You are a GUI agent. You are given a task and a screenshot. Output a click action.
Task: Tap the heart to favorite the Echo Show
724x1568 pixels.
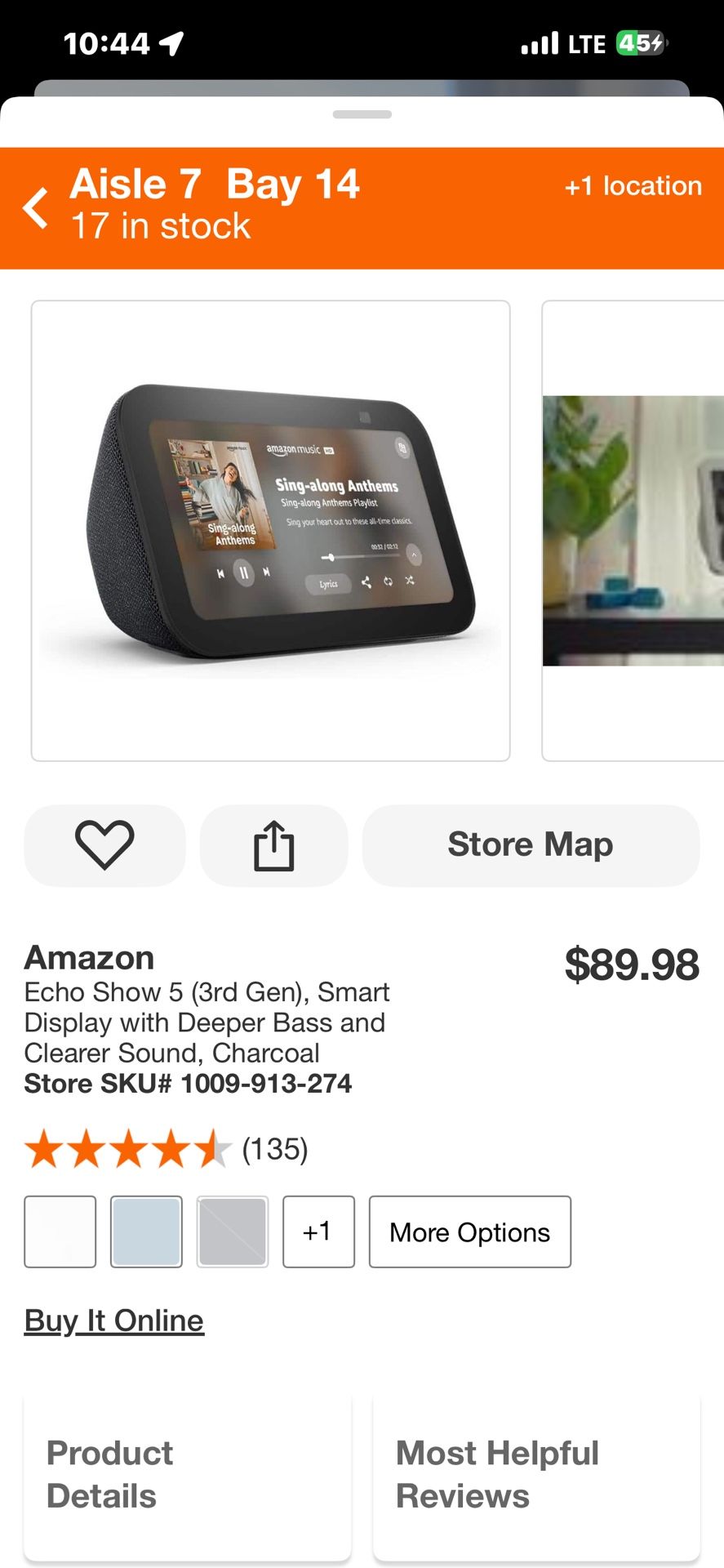coord(104,845)
